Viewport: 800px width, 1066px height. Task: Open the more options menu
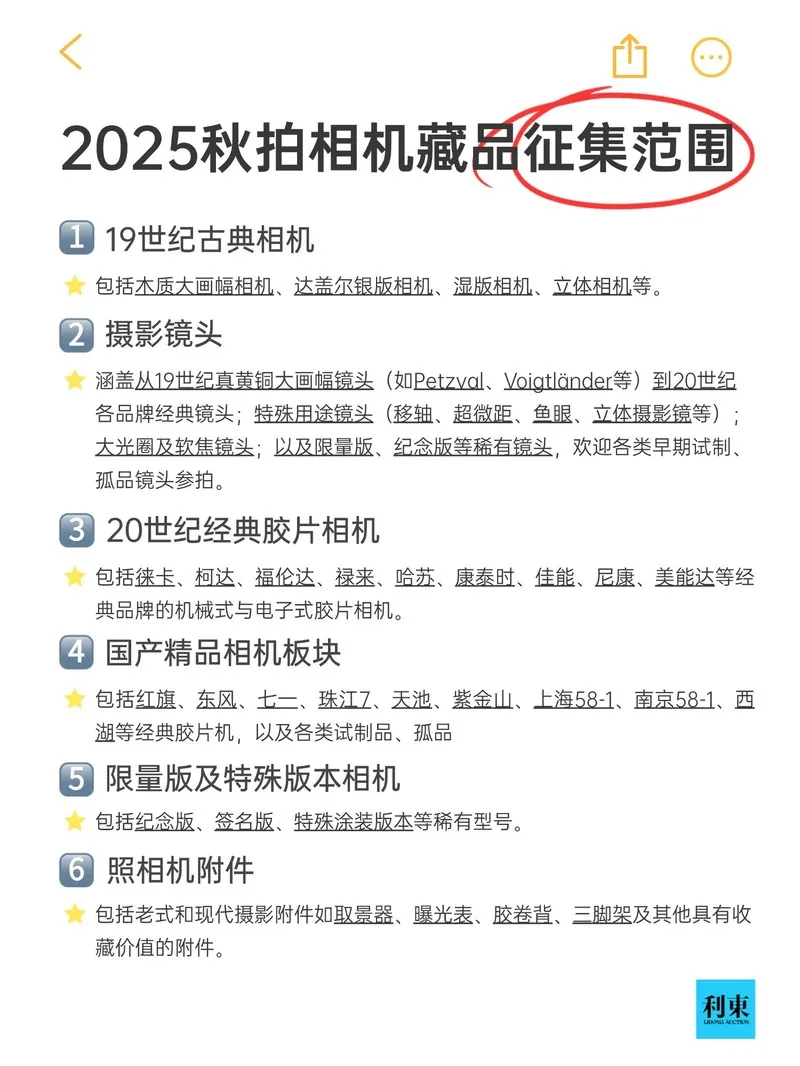[712, 57]
